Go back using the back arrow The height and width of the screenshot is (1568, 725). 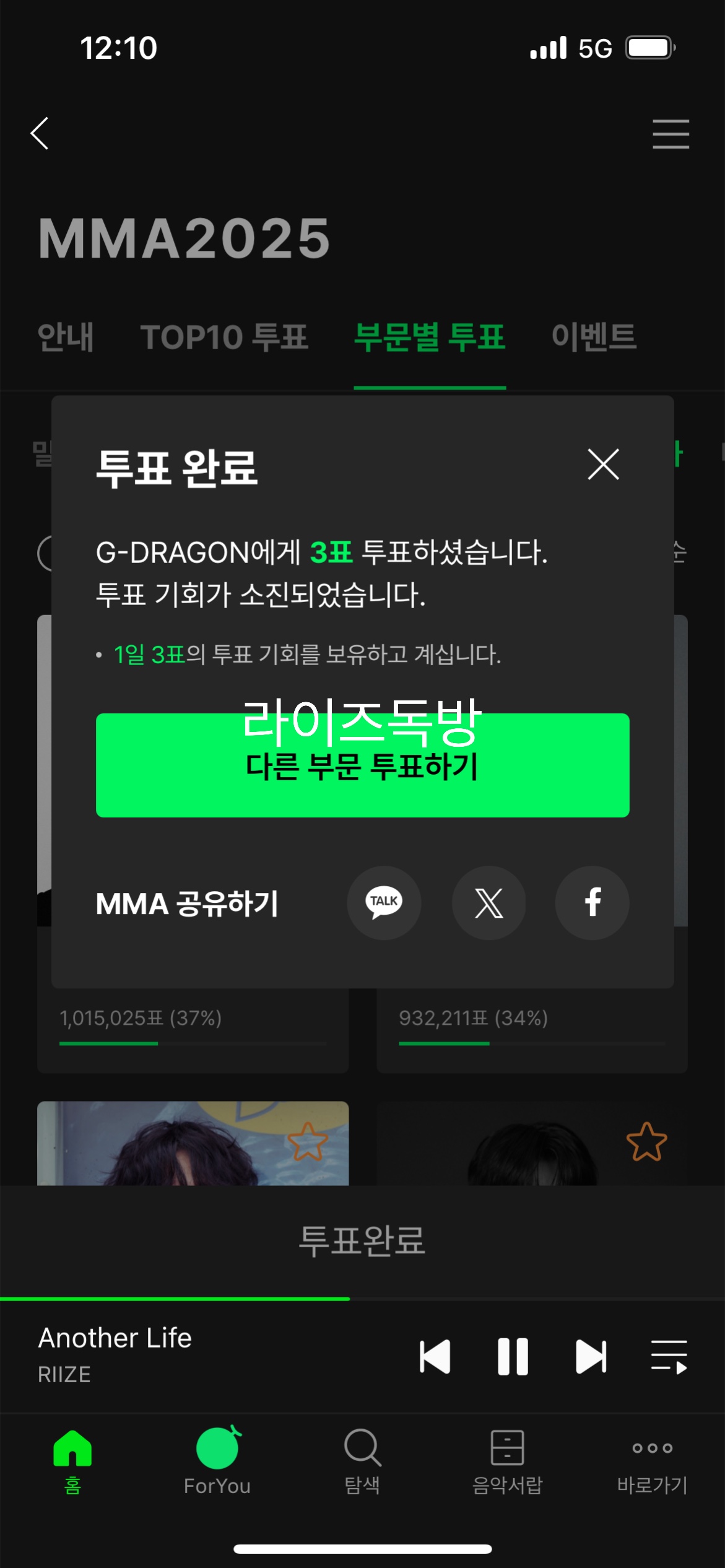[40, 134]
